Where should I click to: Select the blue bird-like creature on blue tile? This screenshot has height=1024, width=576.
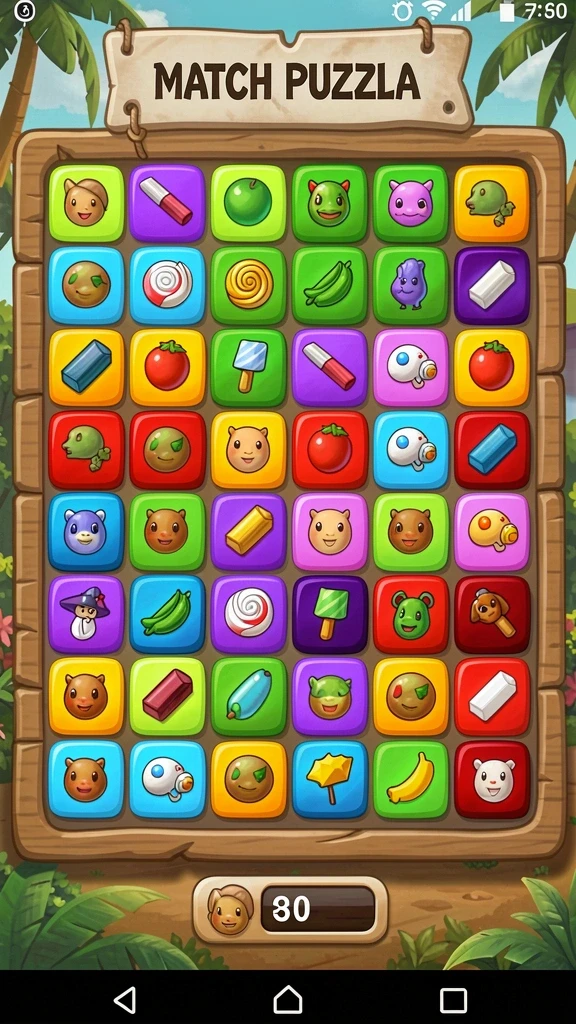click(86, 532)
